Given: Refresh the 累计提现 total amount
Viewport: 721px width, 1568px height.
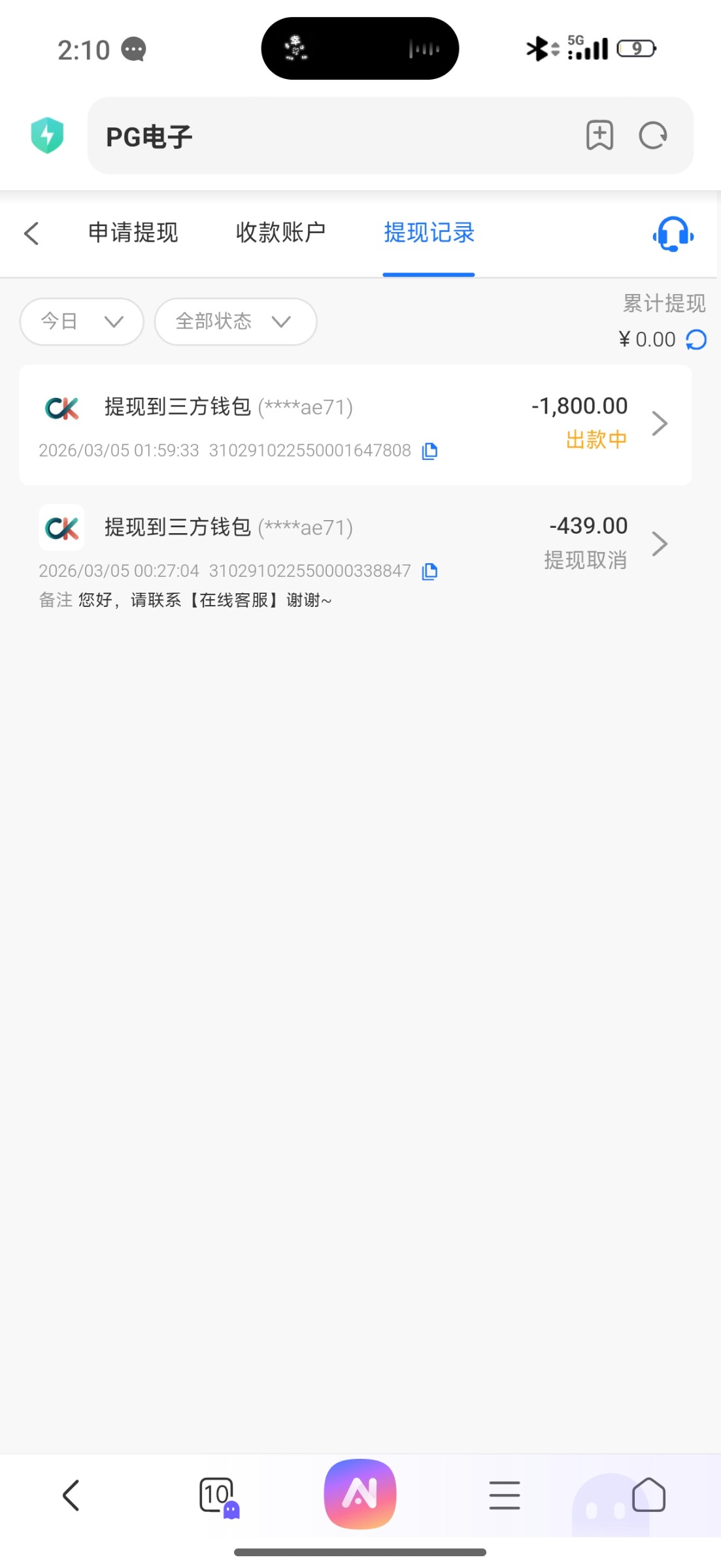Looking at the screenshot, I should coord(696,340).
